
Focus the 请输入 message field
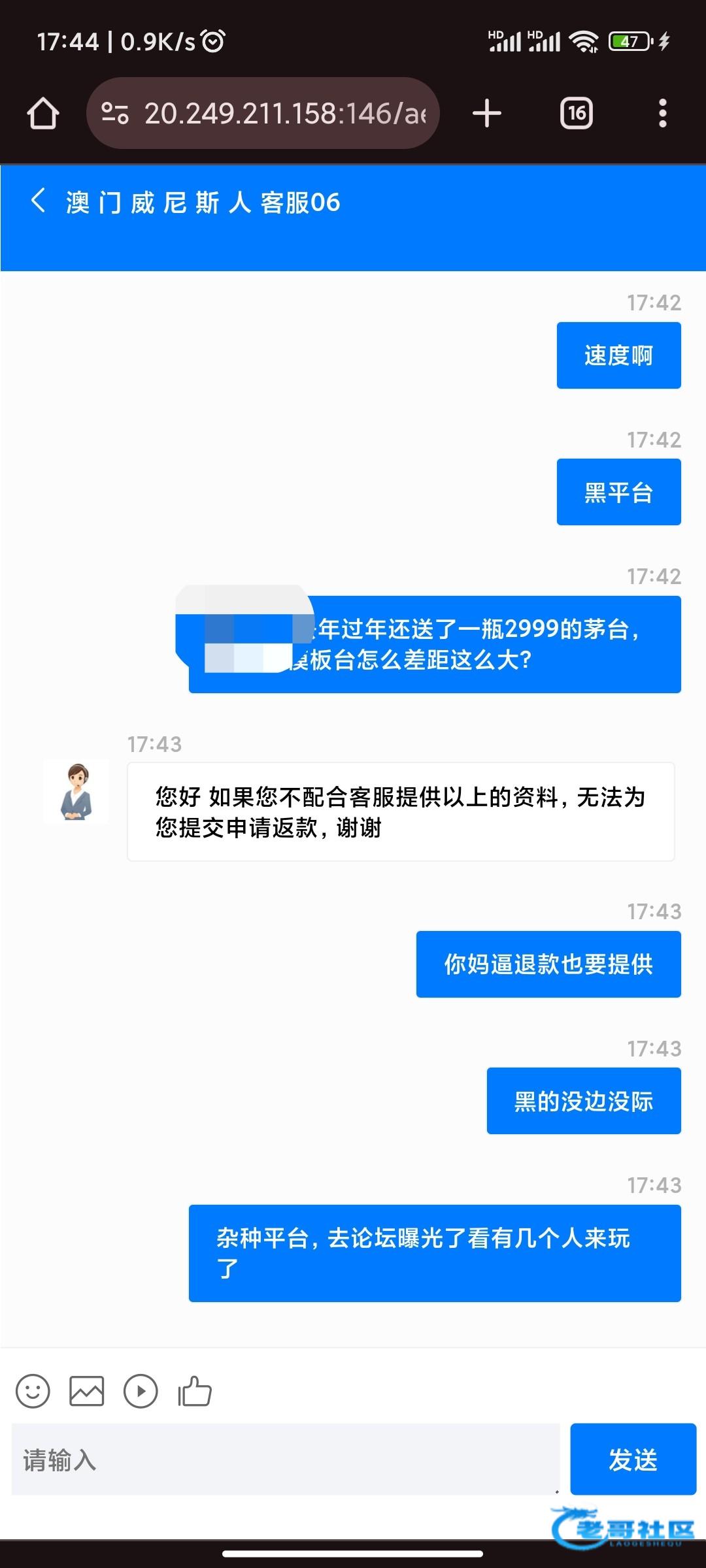click(x=286, y=1460)
